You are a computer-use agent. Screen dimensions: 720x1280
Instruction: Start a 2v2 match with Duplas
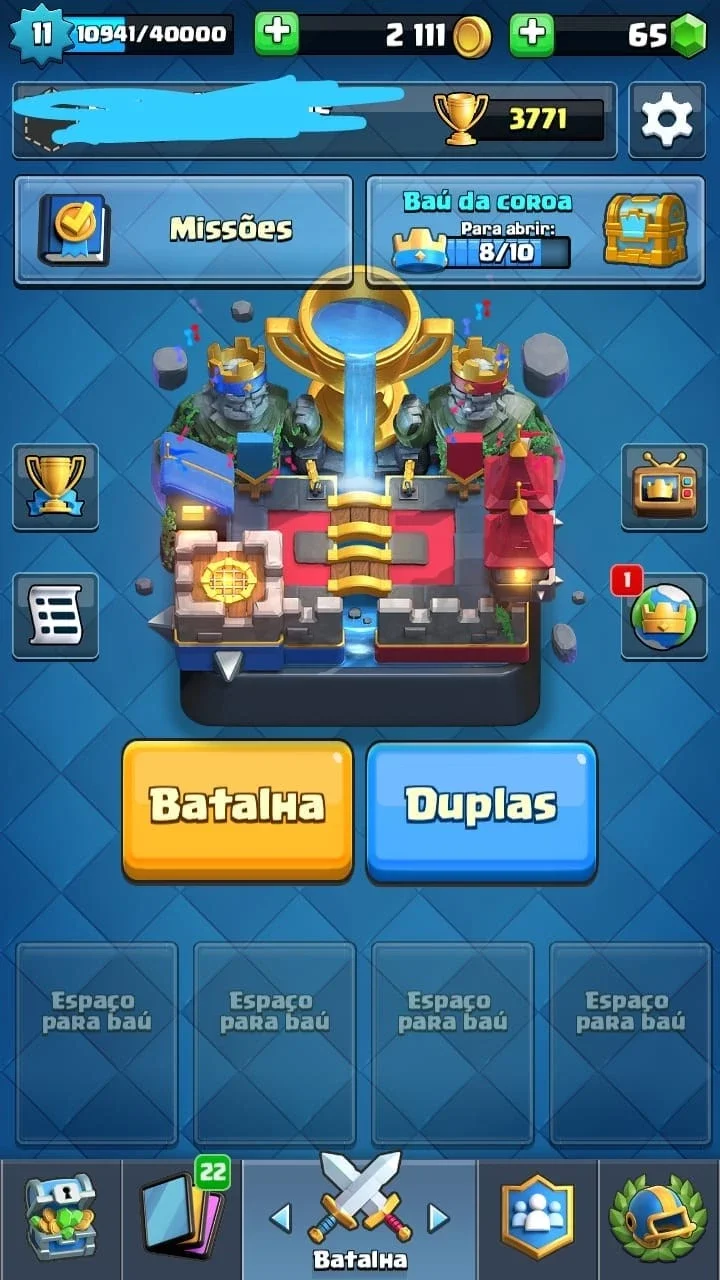482,810
